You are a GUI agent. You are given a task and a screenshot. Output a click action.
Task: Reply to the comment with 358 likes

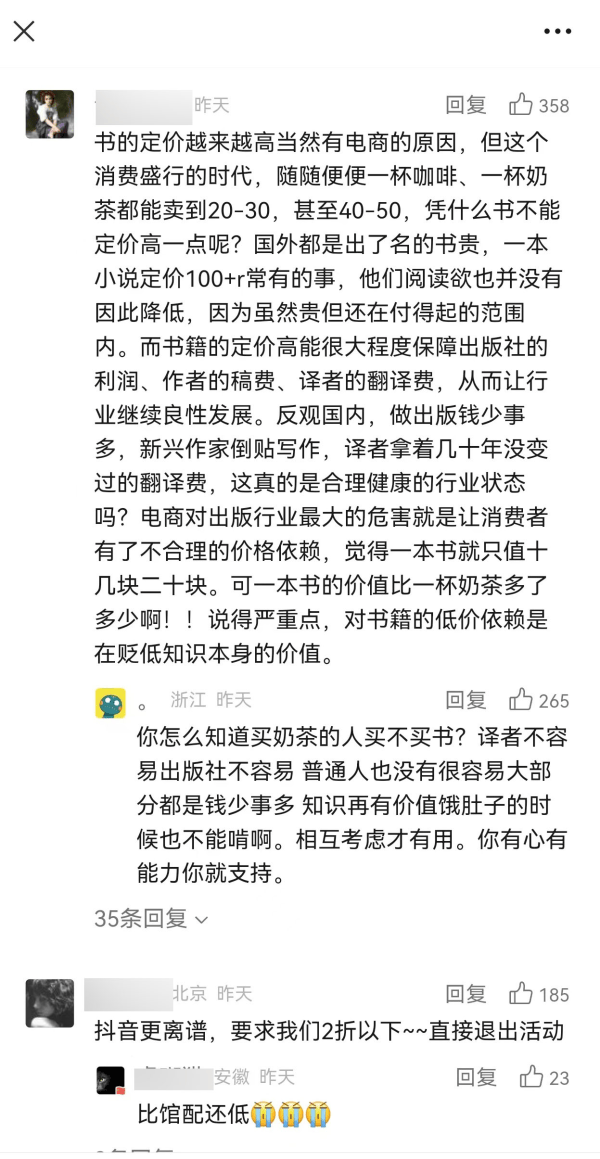click(x=465, y=105)
